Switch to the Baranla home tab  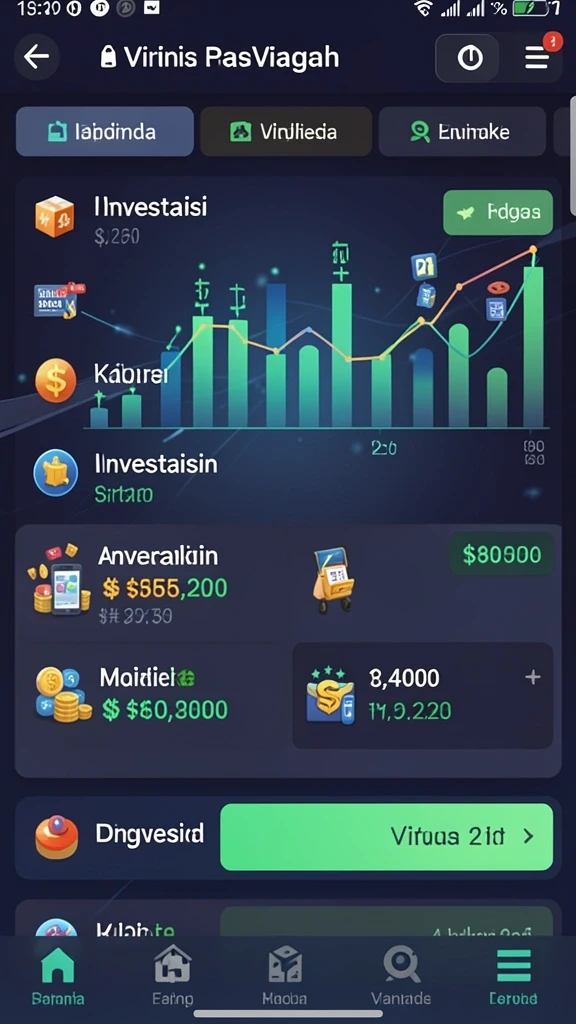point(57,976)
